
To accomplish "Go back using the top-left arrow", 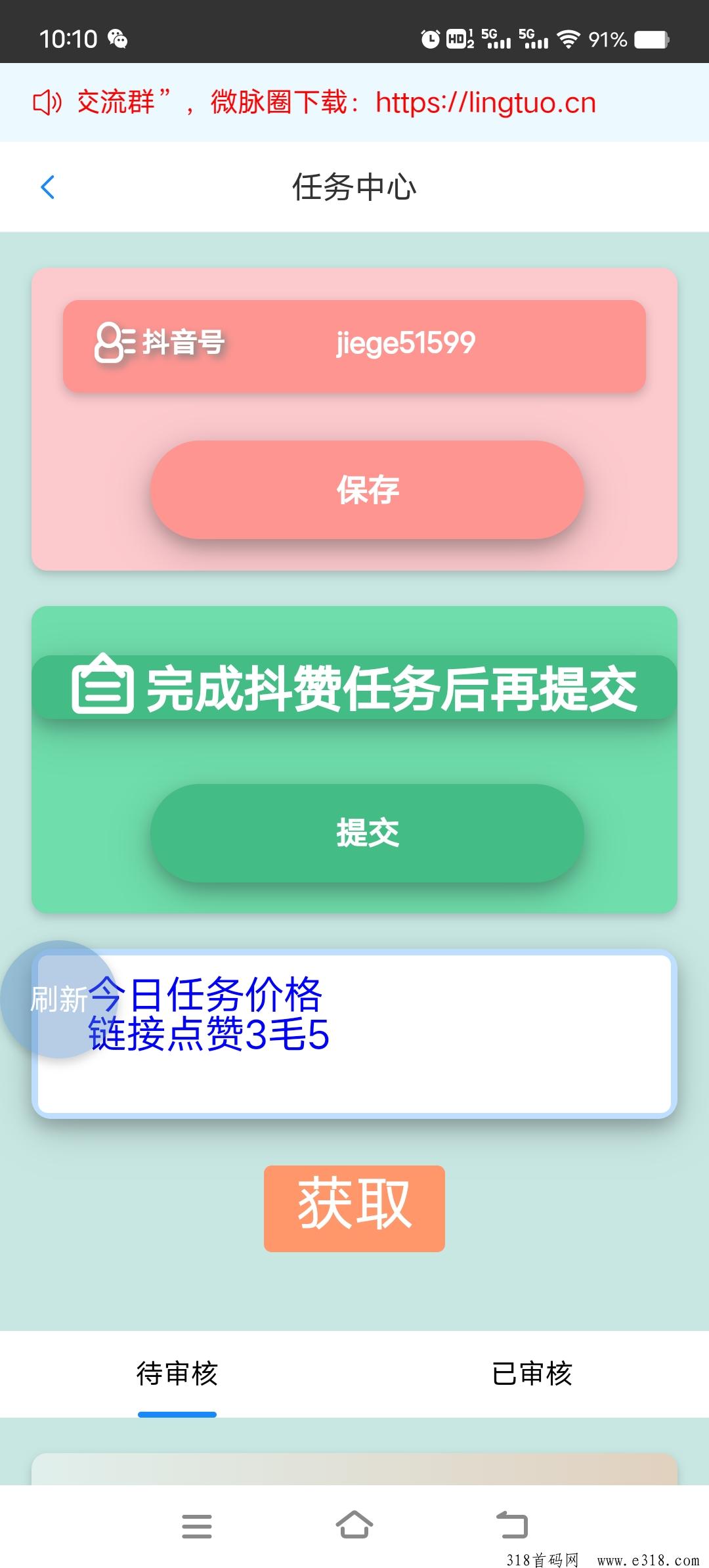I will [x=47, y=187].
